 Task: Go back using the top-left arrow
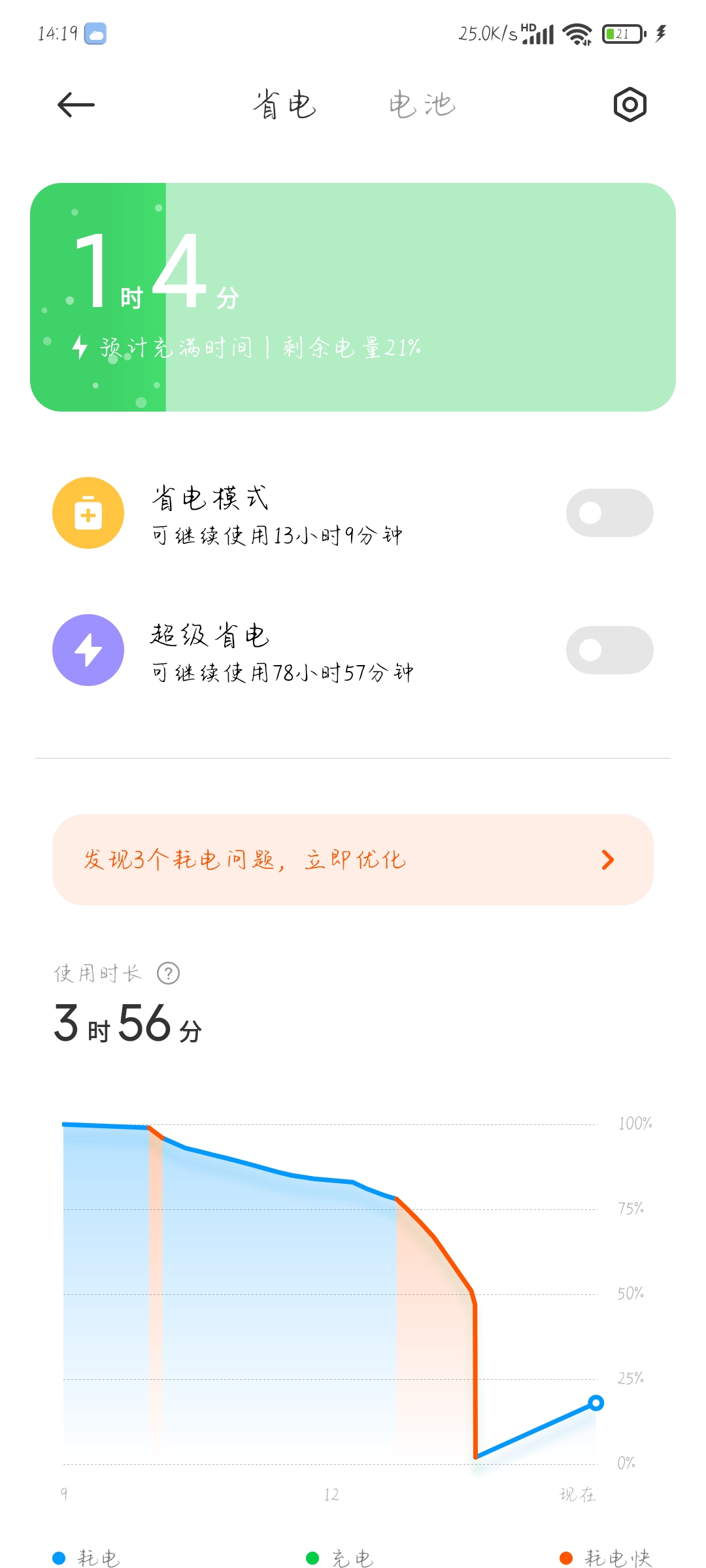[76, 105]
